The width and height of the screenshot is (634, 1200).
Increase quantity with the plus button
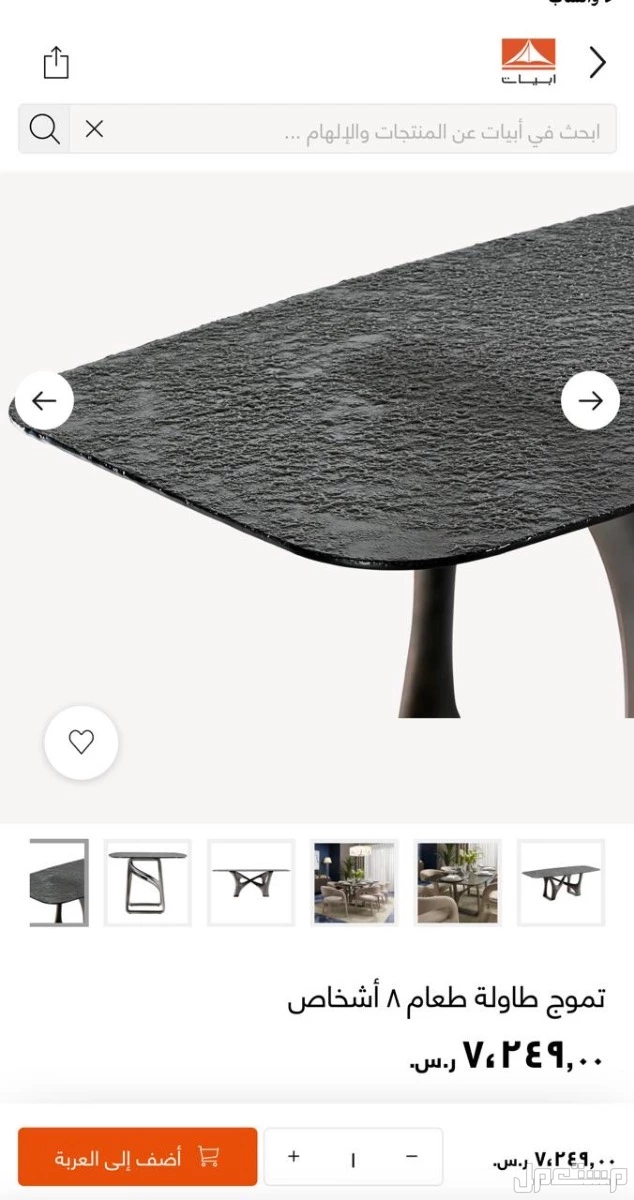[293, 1157]
